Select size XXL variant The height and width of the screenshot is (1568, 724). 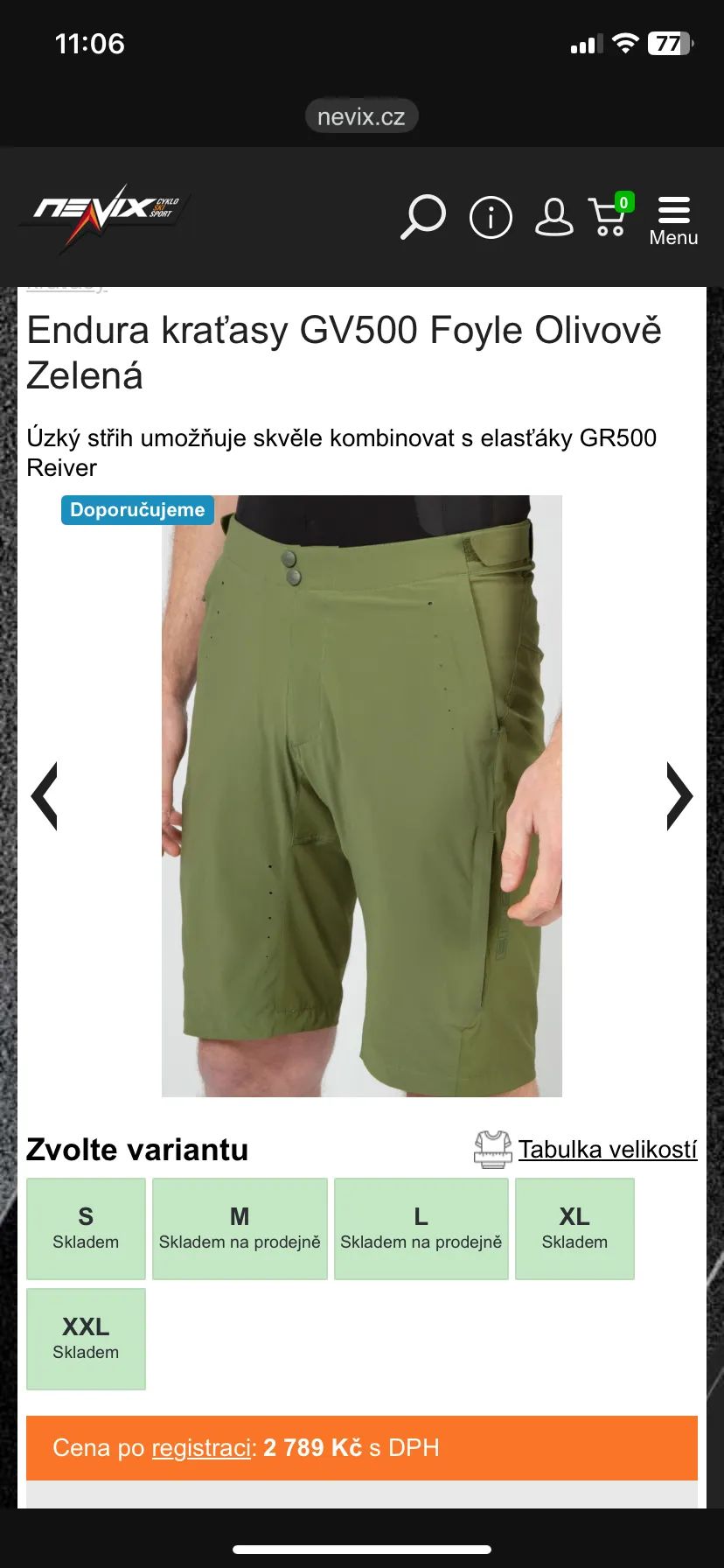[x=86, y=1338]
